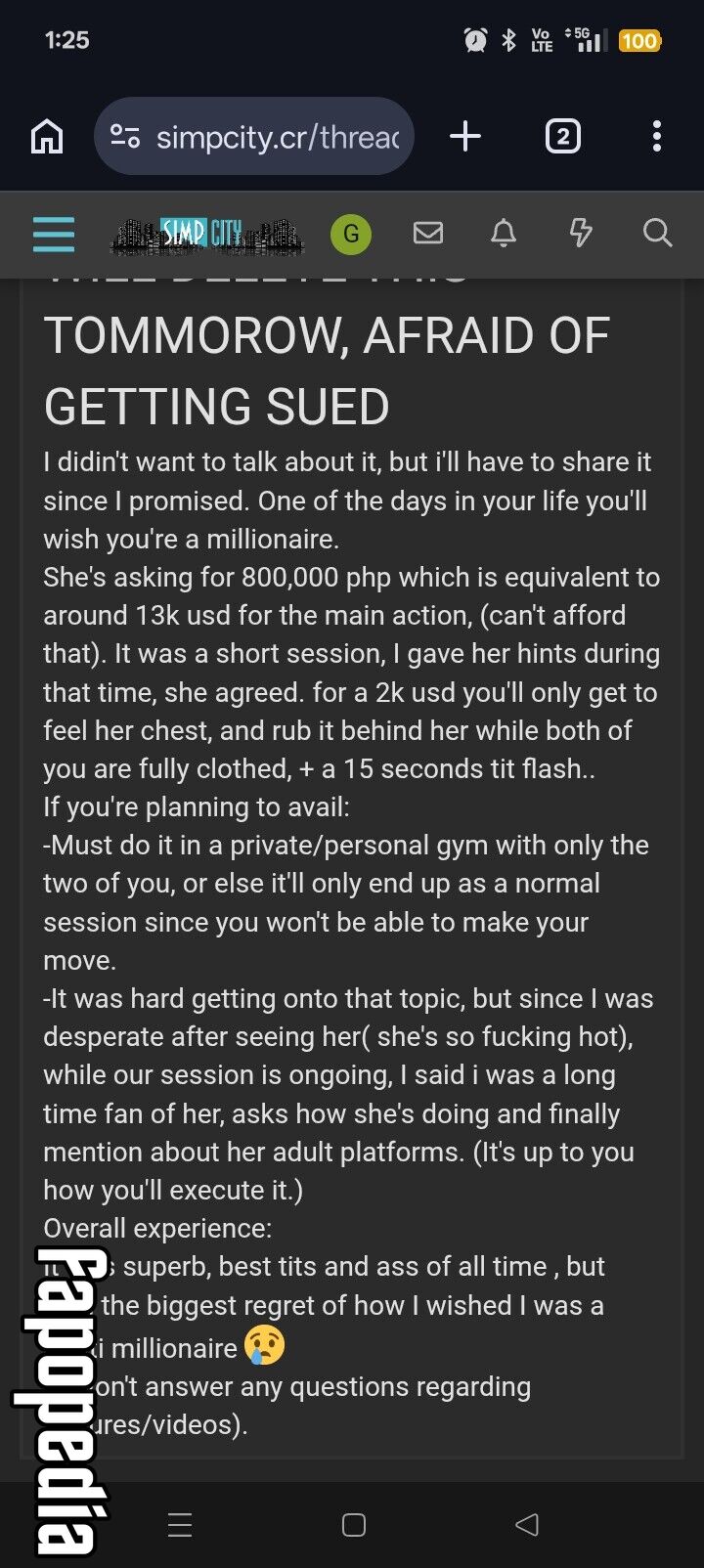Open the forum search
This screenshot has height=1568, width=704.
click(657, 233)
